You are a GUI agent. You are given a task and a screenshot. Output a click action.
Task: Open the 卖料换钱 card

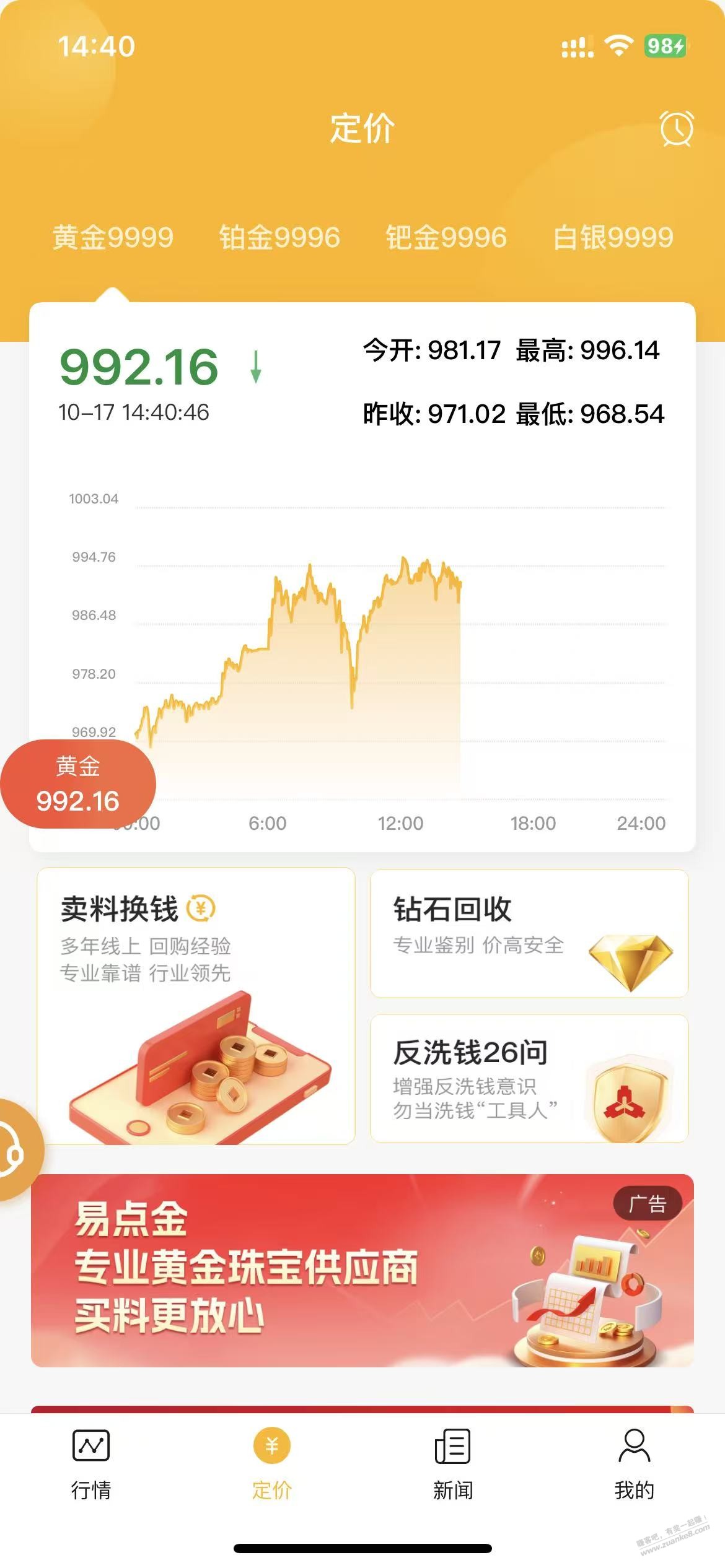196,1006
